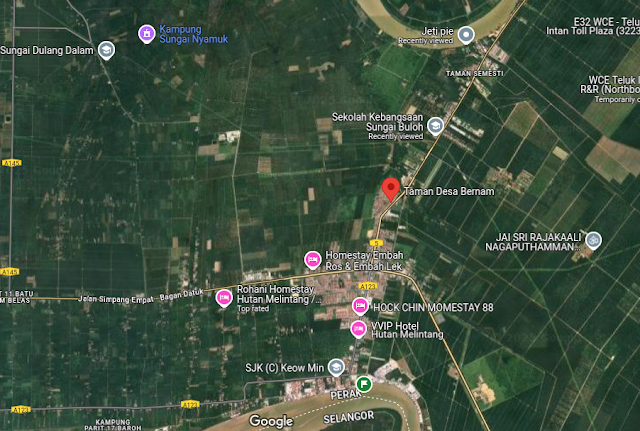View Homestay Embah Ros & Embah Lek
Image resolution: width=640 pixels, height=431 pixels.
click(311, 259)
